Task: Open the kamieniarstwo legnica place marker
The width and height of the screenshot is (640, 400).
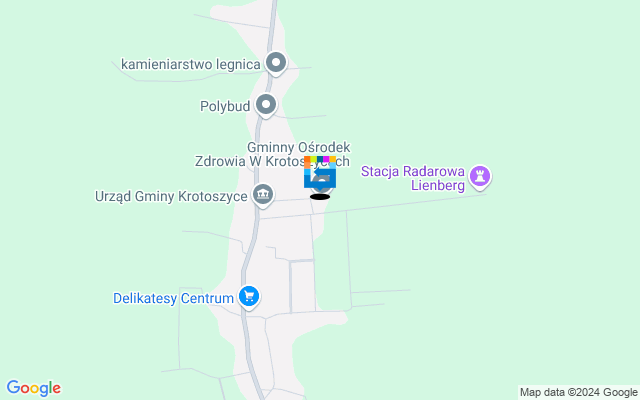Action: coord(277,64)
